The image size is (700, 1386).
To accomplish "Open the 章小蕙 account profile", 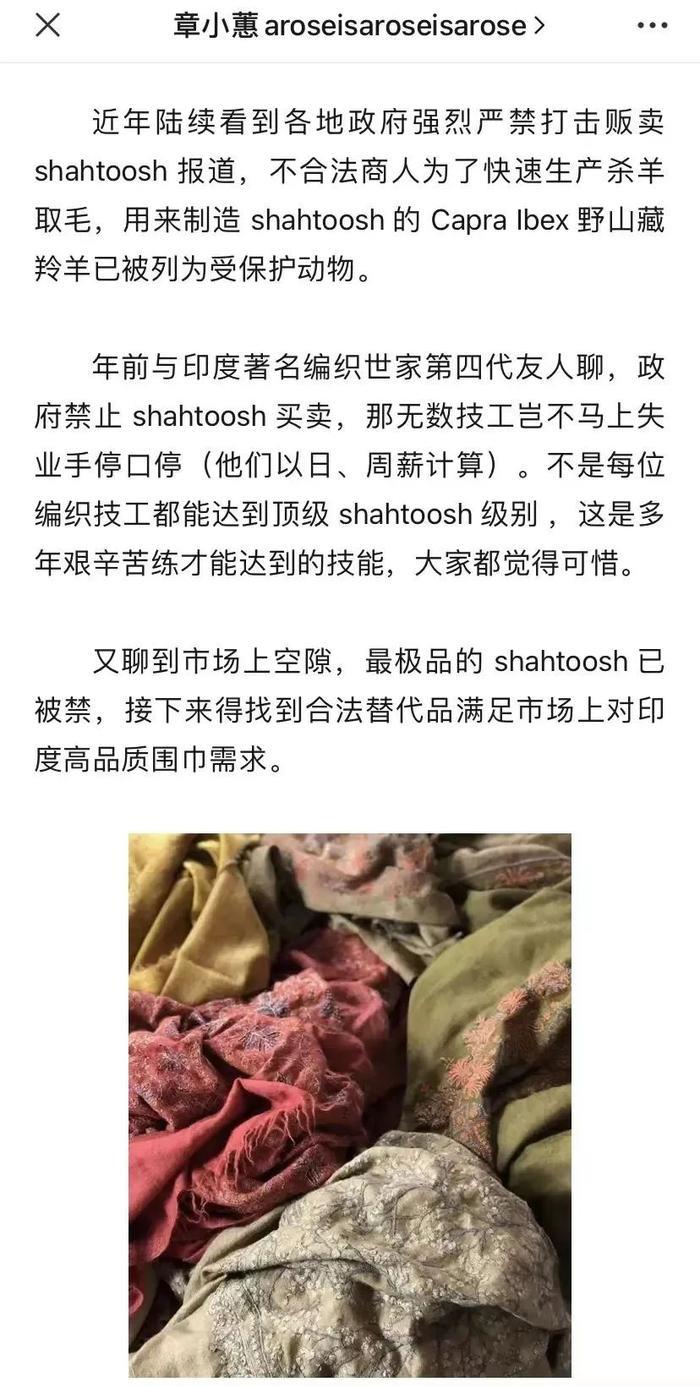I will (358, 27).
